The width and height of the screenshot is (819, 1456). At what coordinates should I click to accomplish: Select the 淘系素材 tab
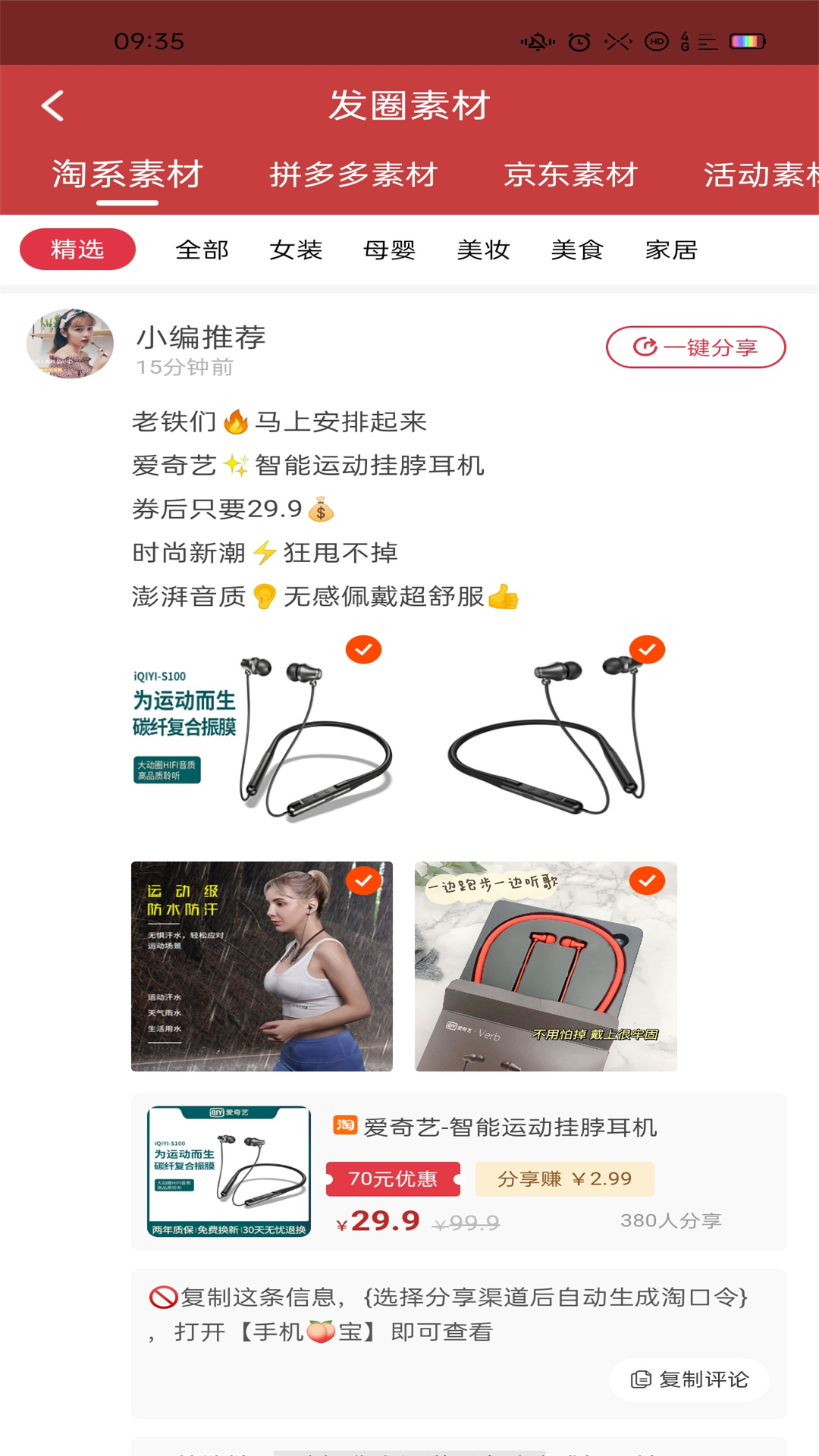(127, 175)
